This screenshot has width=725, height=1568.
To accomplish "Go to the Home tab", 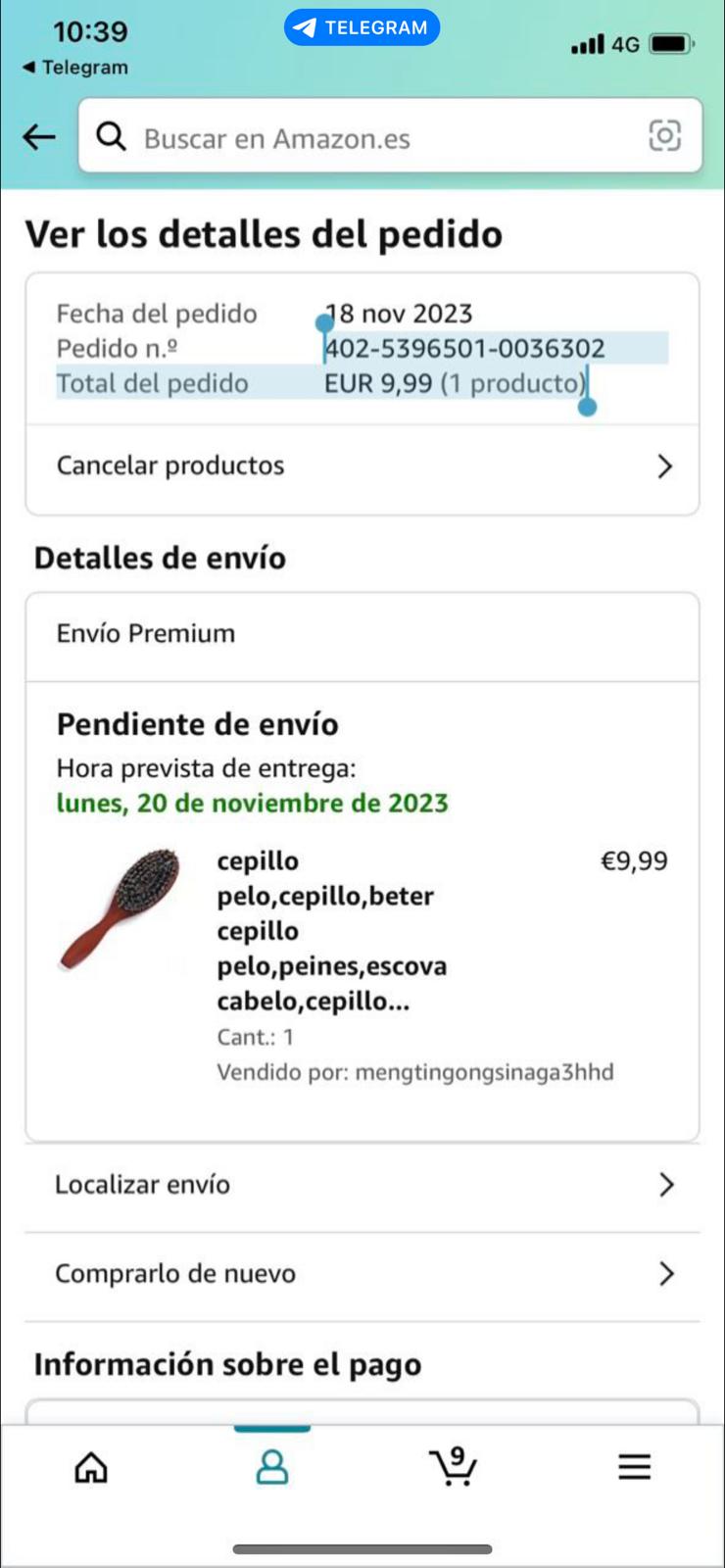I will [x=91, y=1467].
